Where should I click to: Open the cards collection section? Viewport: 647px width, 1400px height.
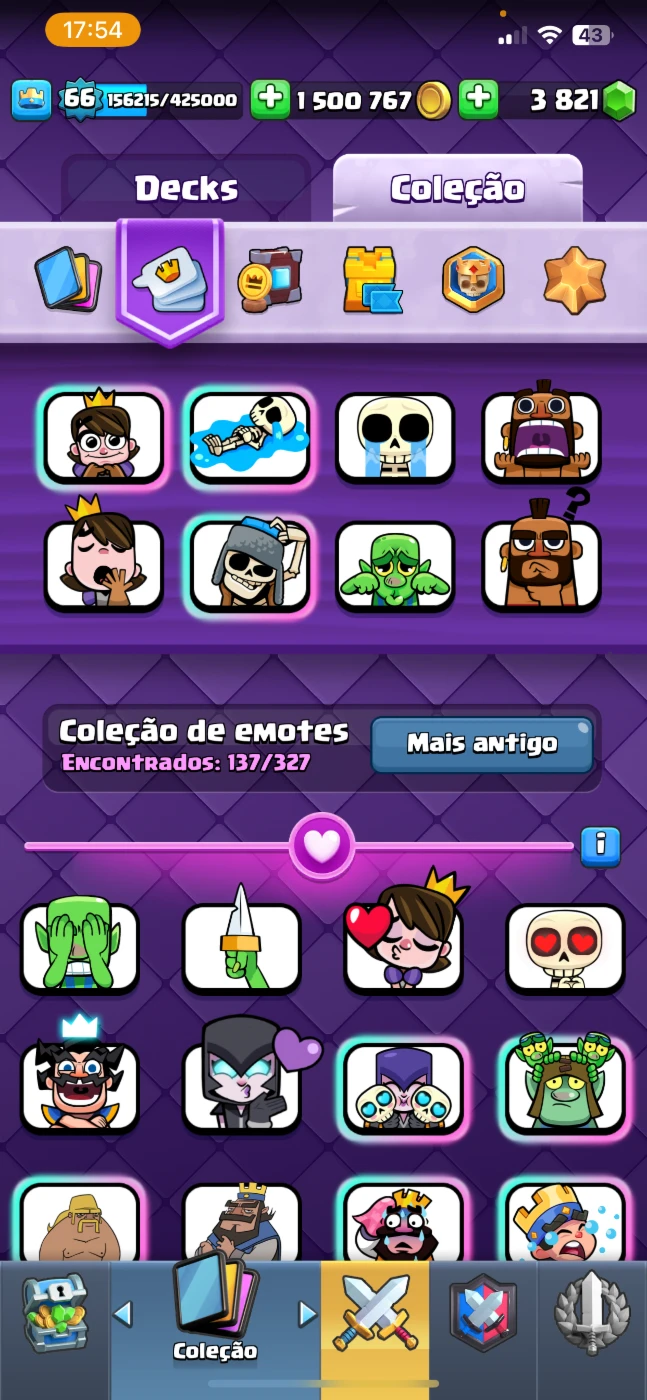(x=68, y=279)
